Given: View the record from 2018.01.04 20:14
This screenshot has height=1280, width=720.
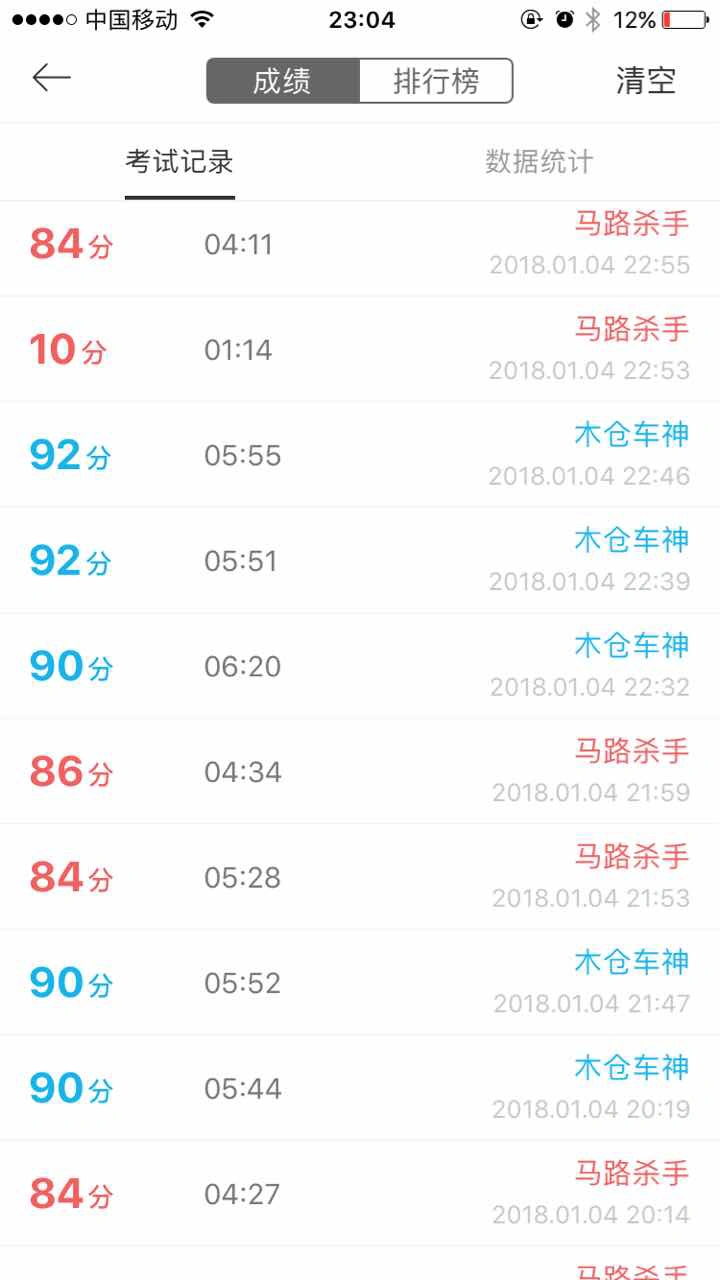Looking at the screenshot, I should (x=360, y=1193).
